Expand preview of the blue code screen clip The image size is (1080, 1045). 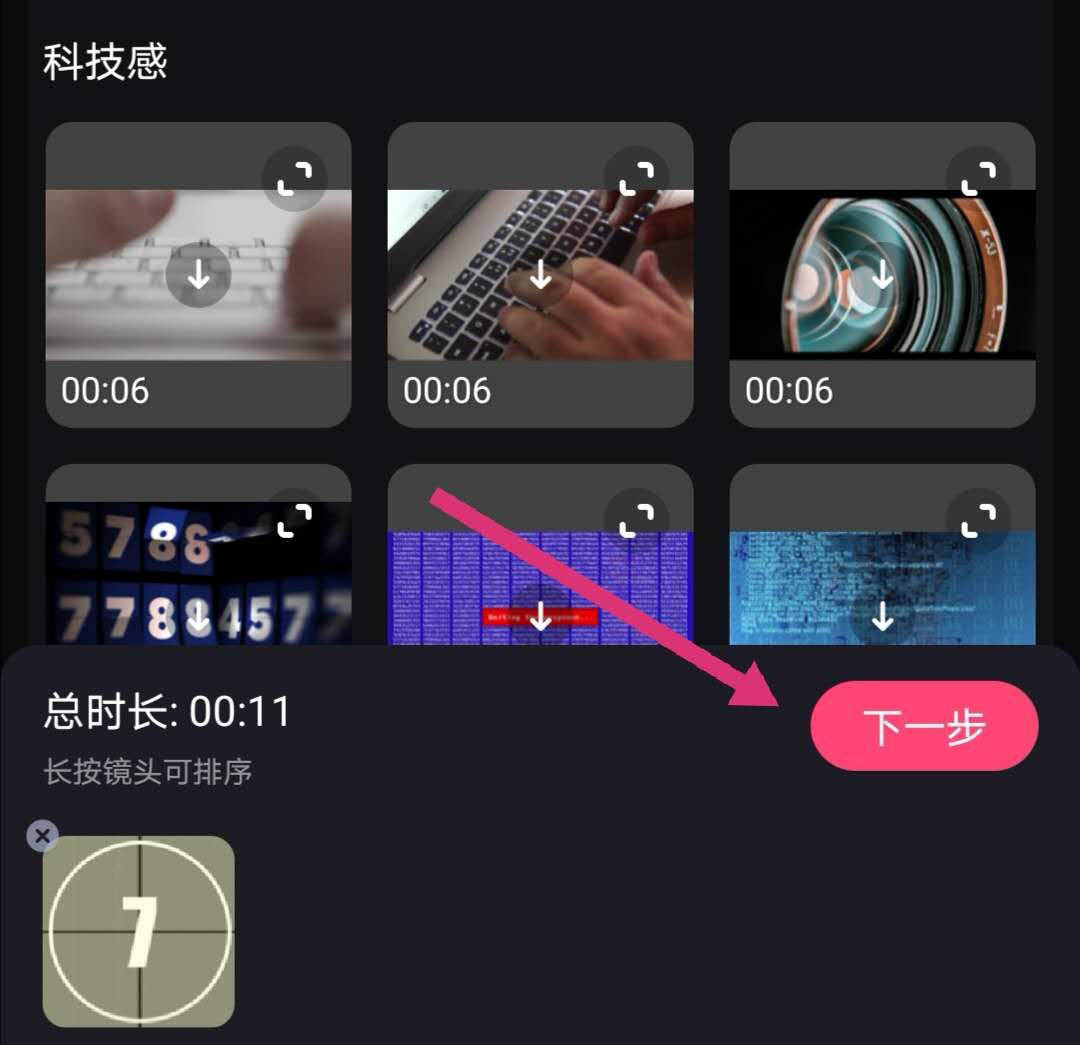(x=636, y=520)
